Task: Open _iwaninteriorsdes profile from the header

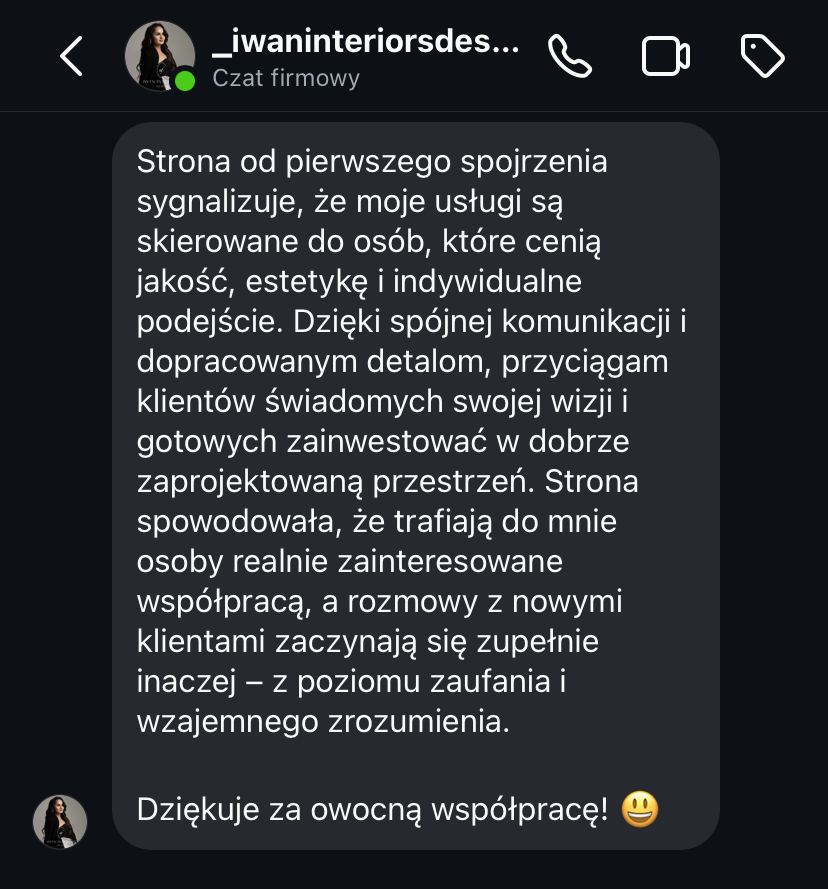Action: point(366,45)
